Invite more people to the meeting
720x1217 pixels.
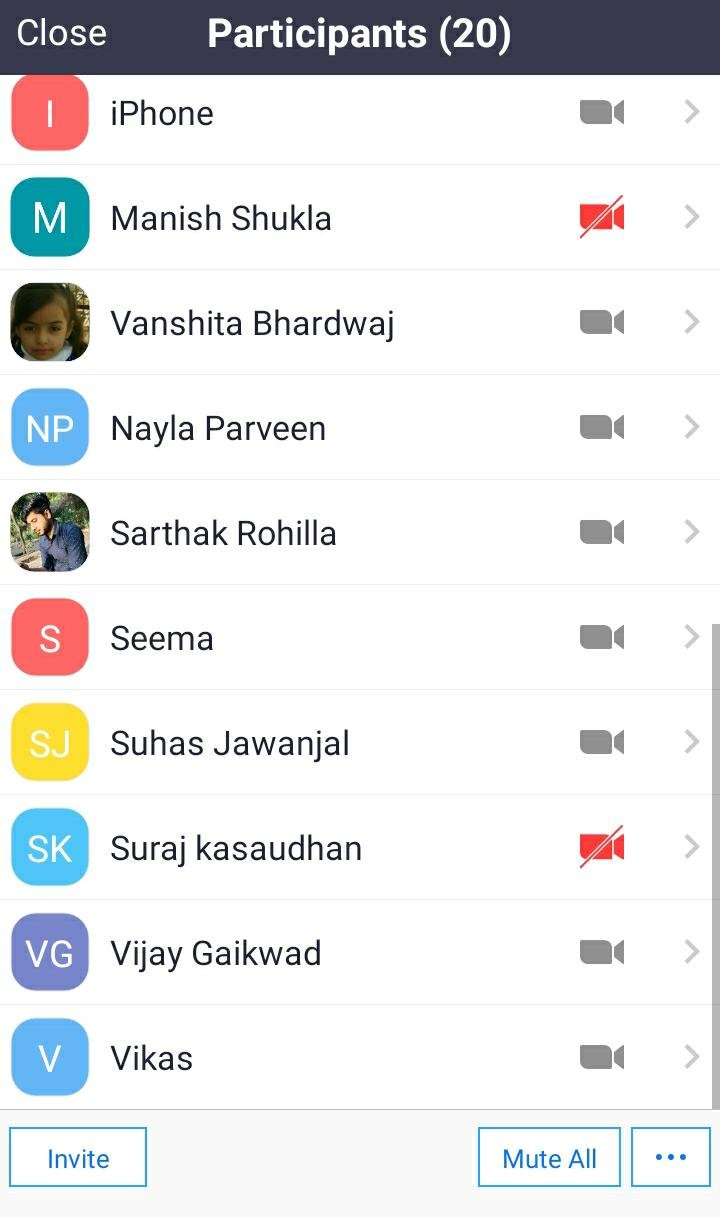[78, 1158]
